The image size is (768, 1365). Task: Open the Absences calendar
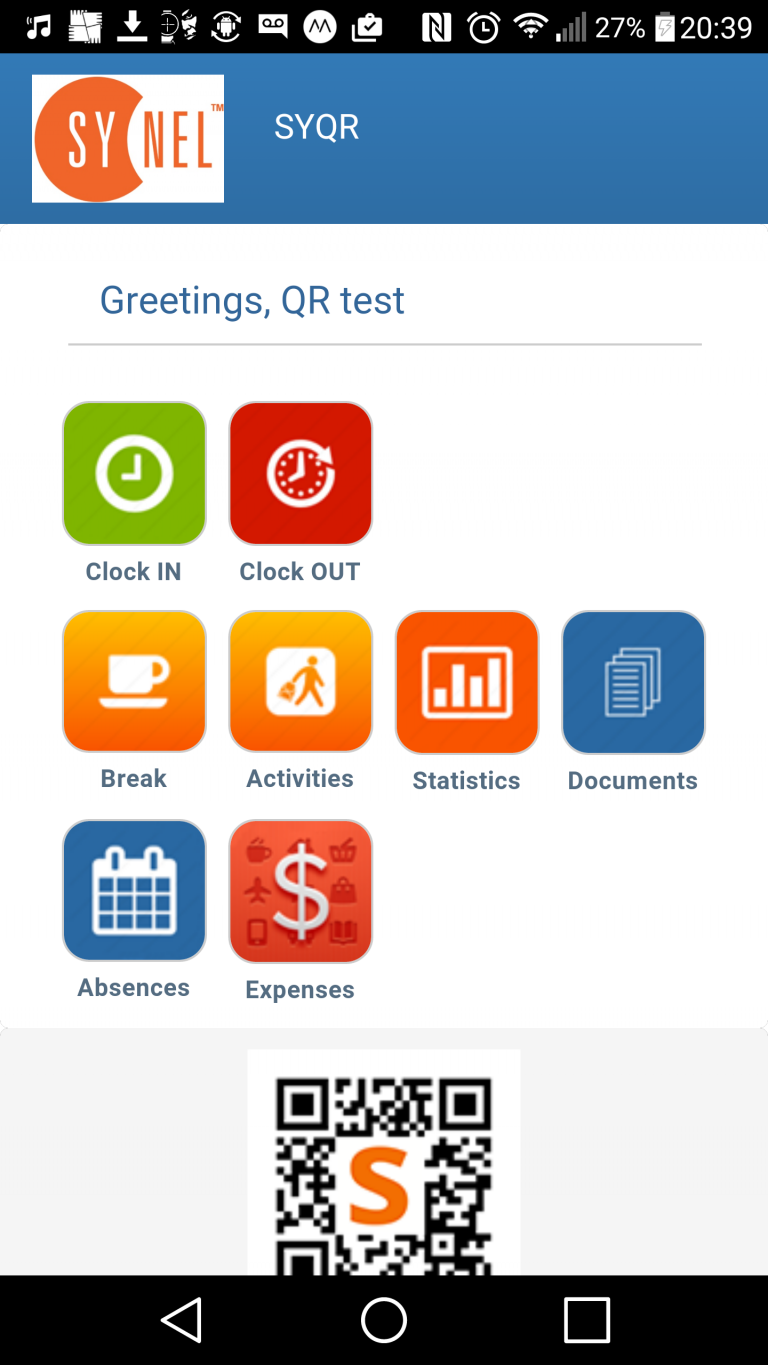[134, 891]
